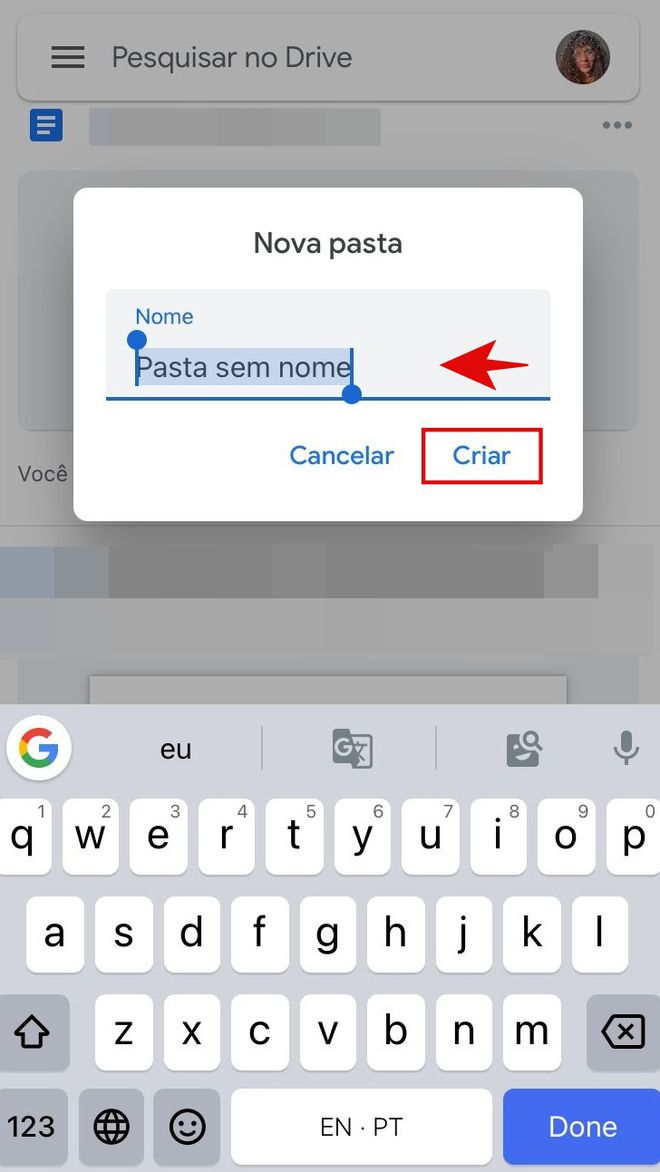The image size is (660, 1172).
Task: Tap the Nome folder name field
Action: point(328,345)
